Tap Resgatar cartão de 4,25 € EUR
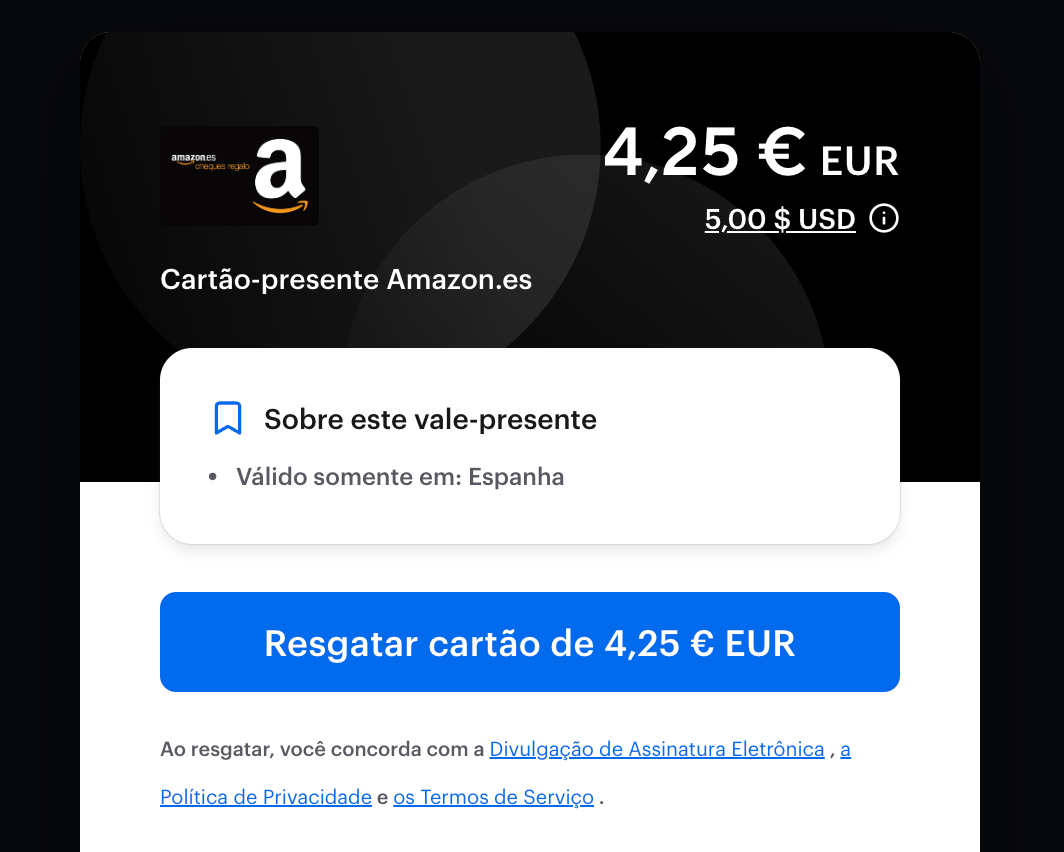This screenshot has width=1064, height=852. tap(530, 642)
